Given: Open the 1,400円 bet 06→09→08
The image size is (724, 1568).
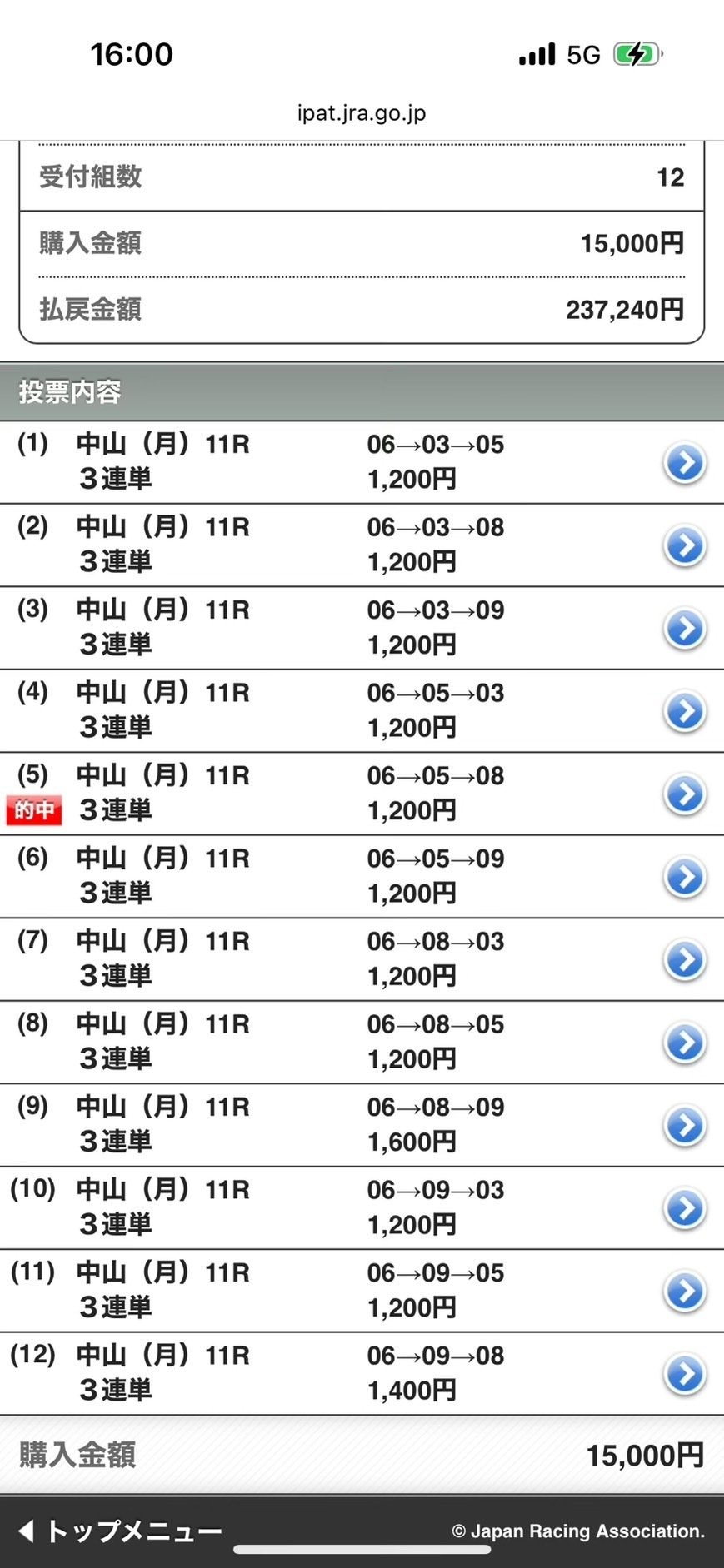Looking at the screenshot, I should pyautogui.click(x=685, y=1374).
